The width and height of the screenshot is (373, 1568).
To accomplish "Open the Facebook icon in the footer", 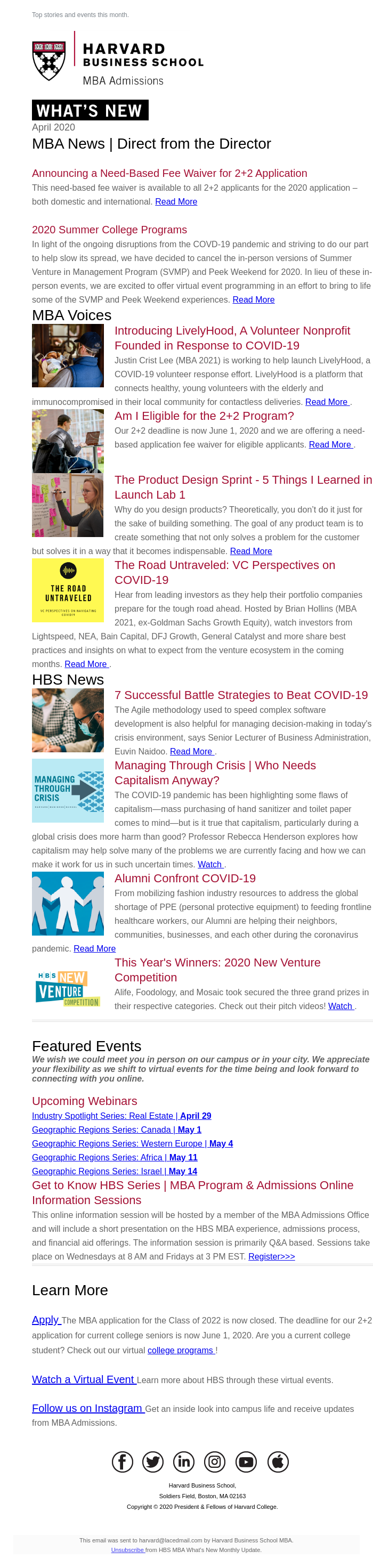I will (123, 1461).
